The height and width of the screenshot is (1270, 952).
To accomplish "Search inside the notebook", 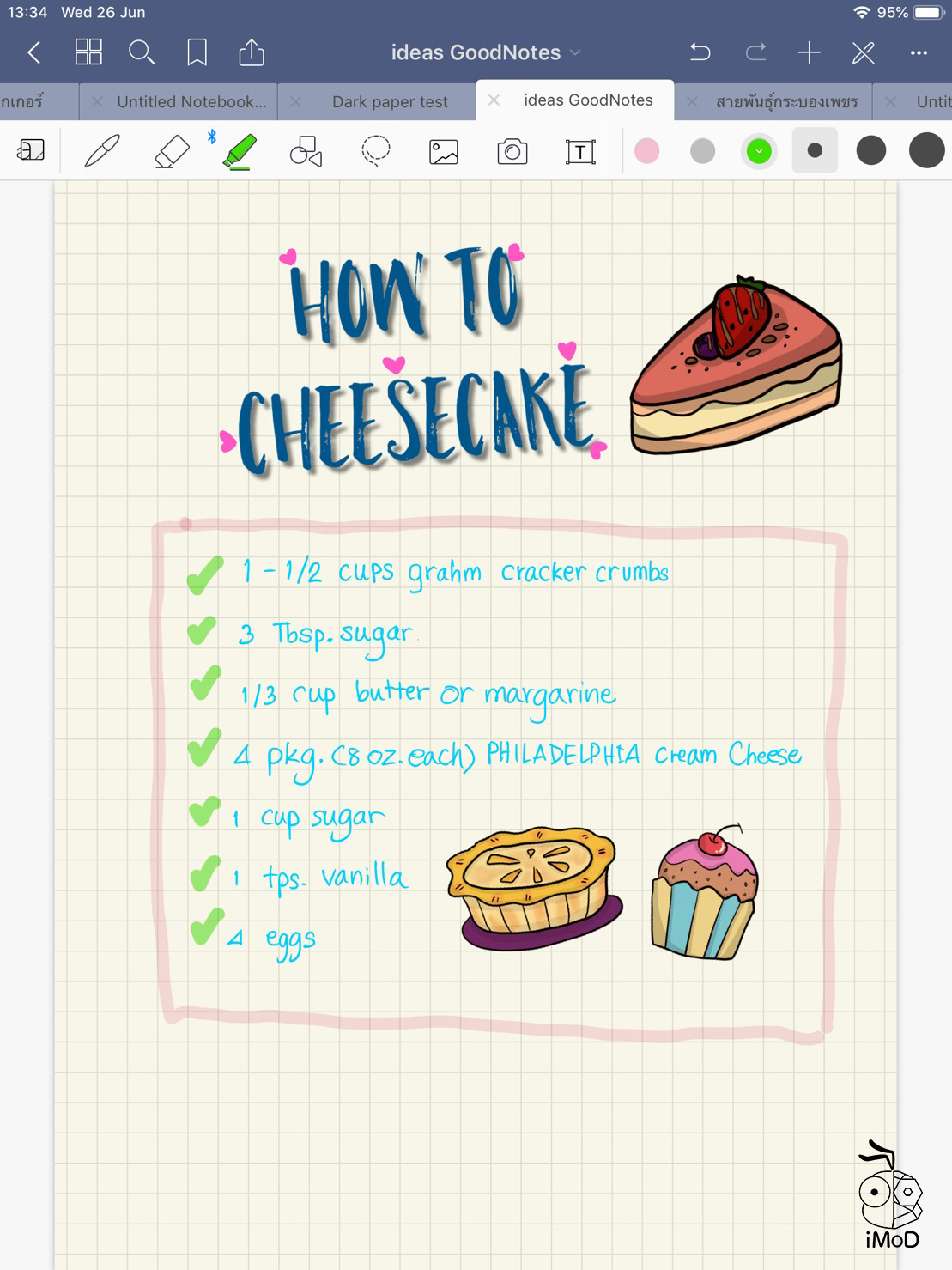I will point(142,52).
